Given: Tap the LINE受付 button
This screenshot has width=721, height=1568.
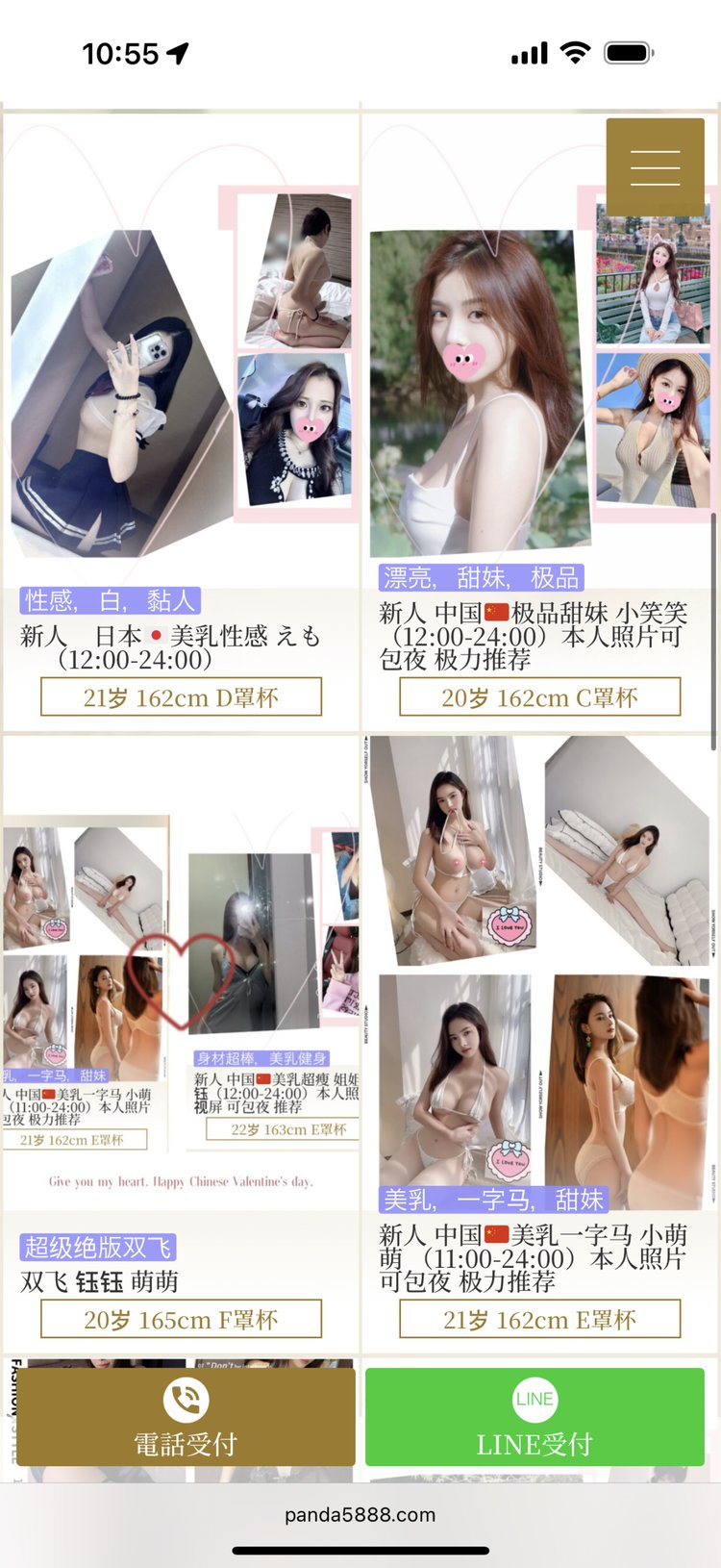Looking at the screenshot, I should pos(535,1416).
